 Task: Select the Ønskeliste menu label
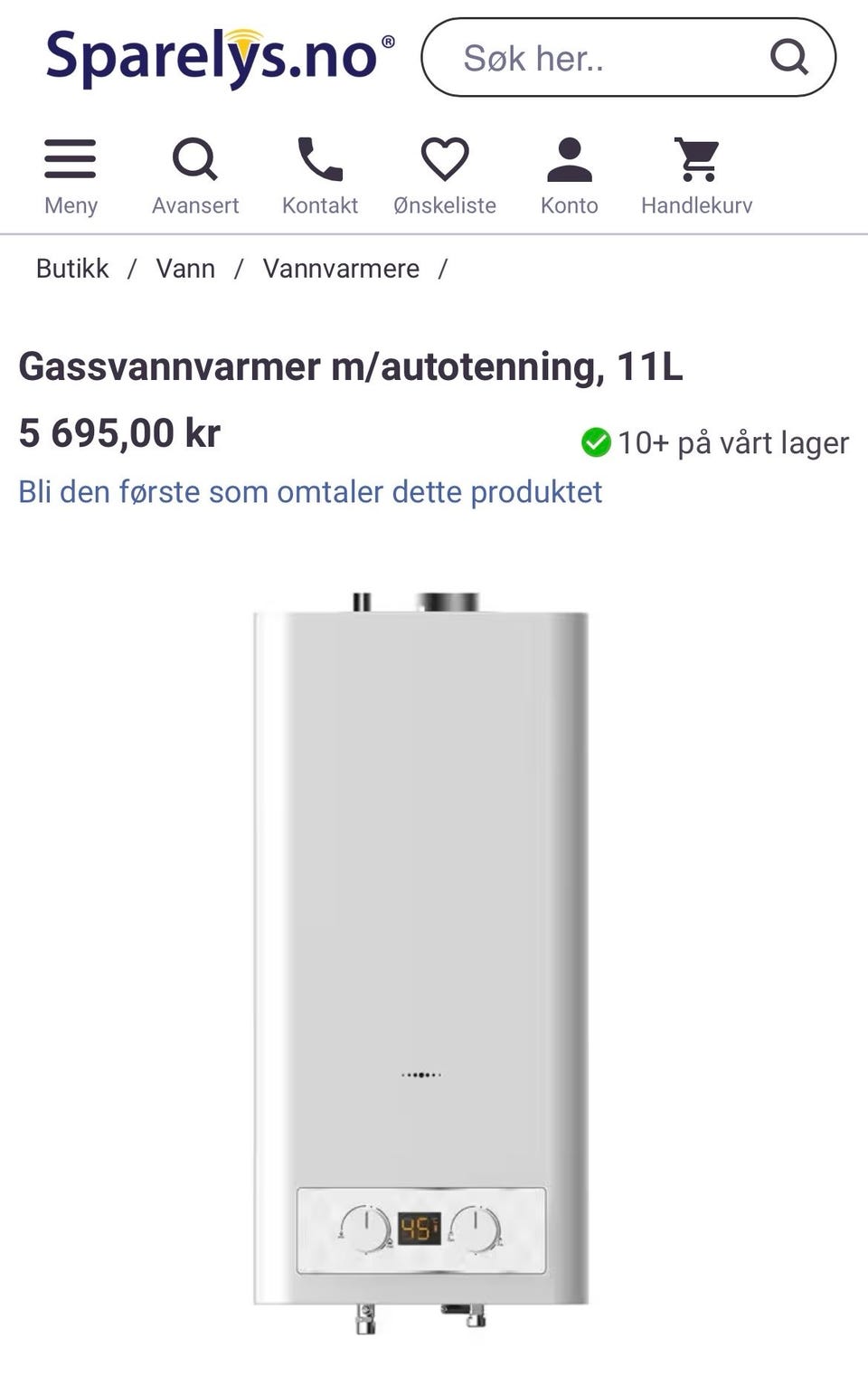coord(445,204)
